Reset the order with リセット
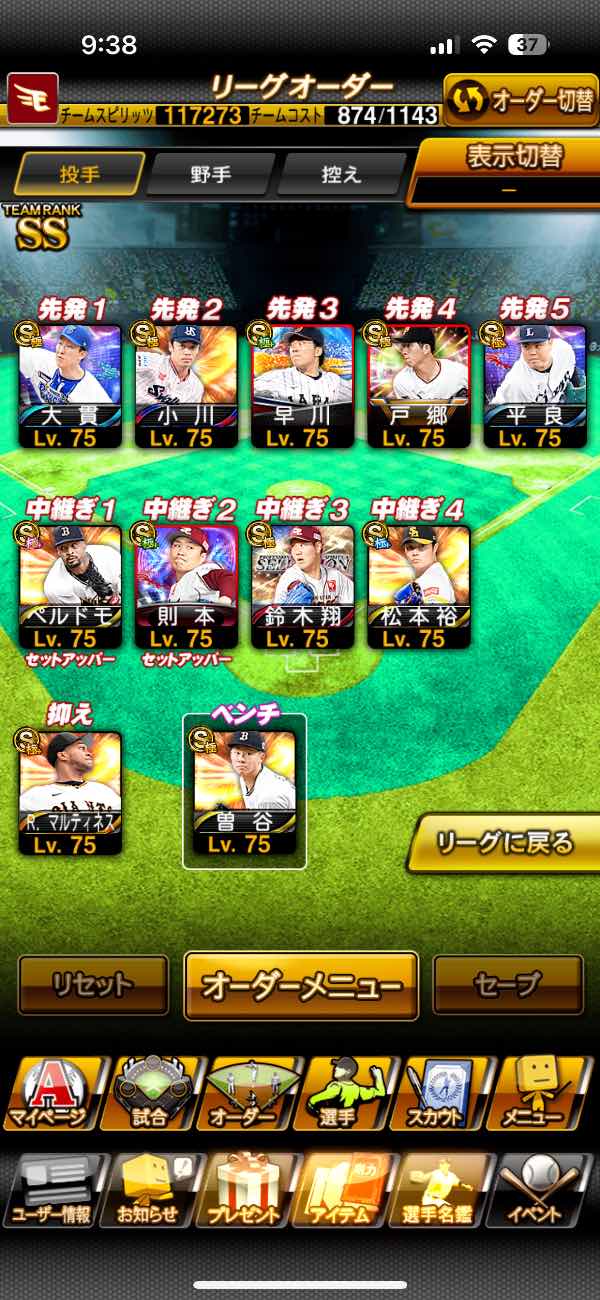Screen dimensions: 600x1300 pyautogui.click(x=93, y=984)
